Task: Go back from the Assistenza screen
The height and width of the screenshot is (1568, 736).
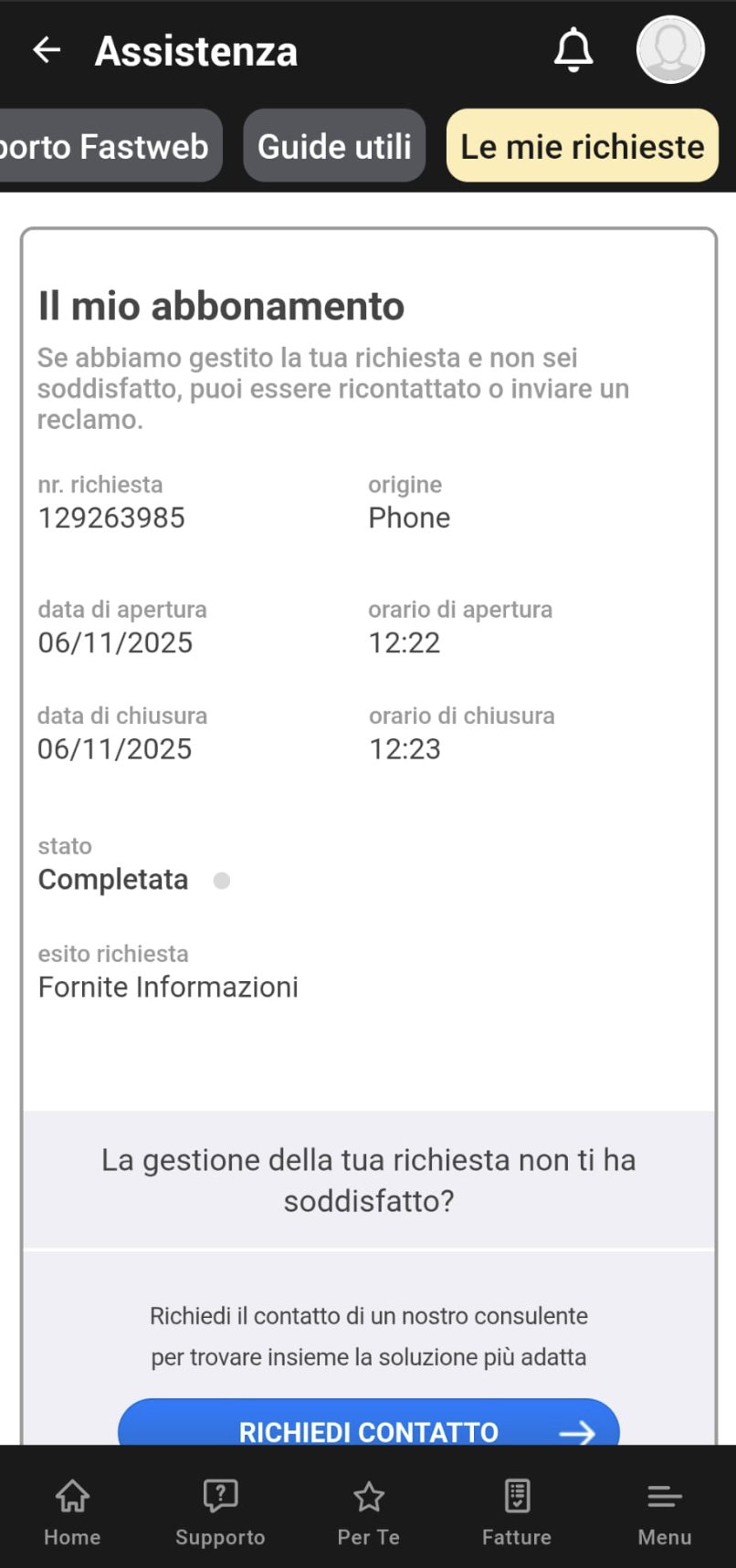Action: 47,50
